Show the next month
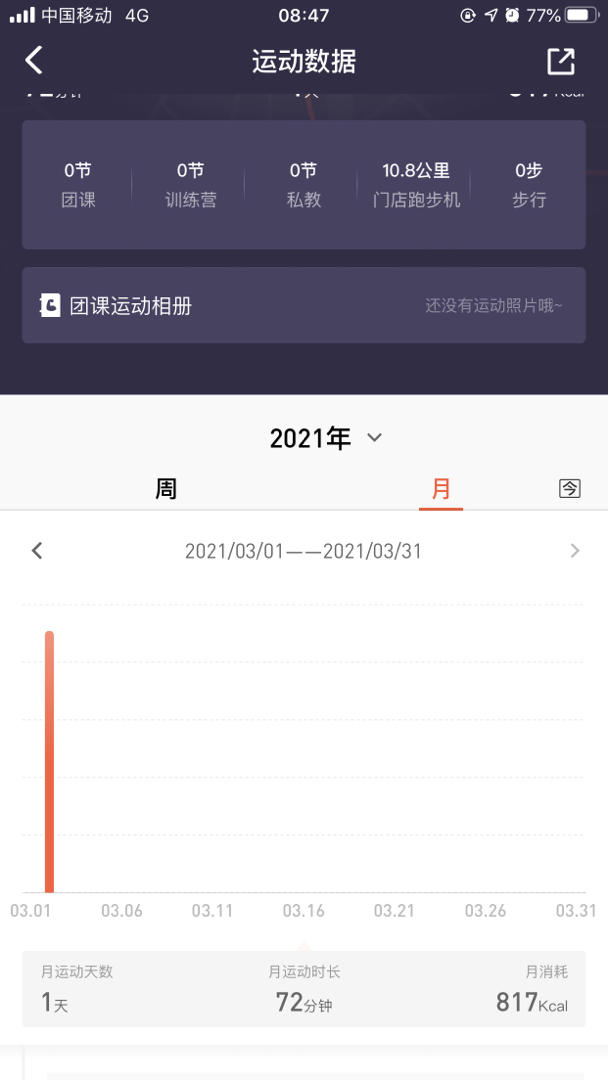Viewport: 608px width, 1080px height. pos(574,551)
